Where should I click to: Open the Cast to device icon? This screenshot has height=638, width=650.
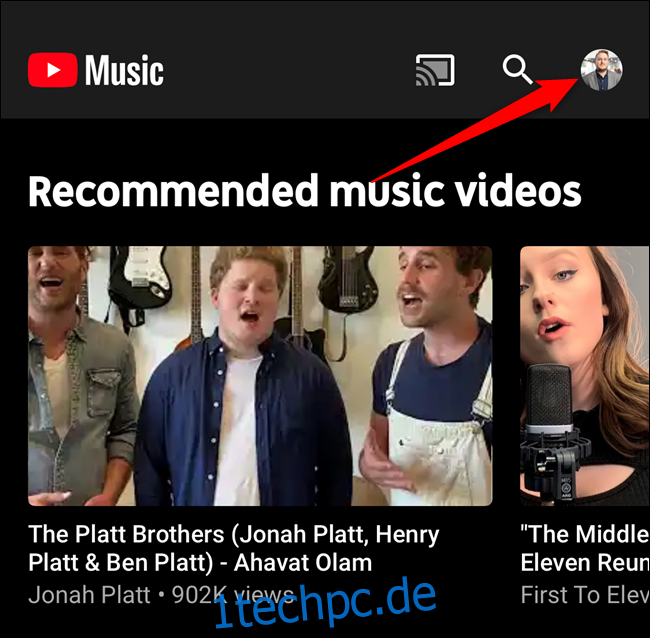coord(435,70)
